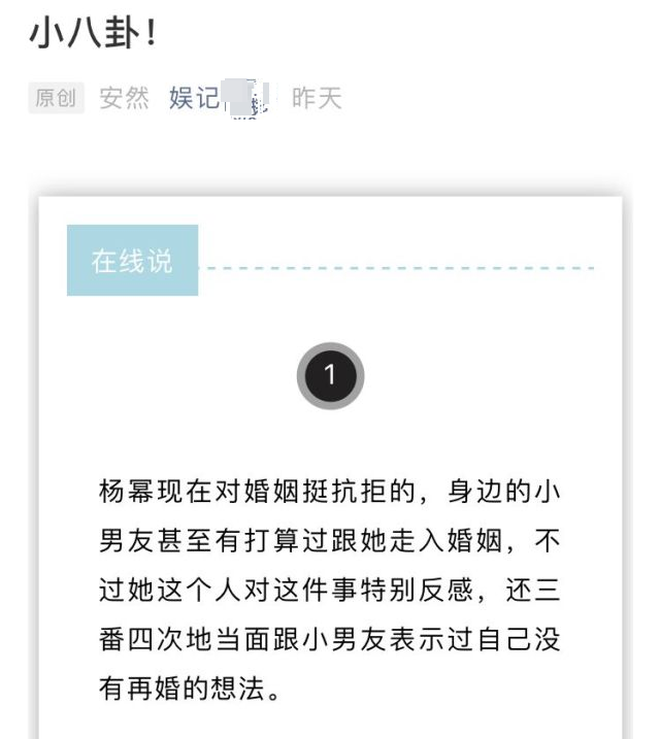
Task: Open the 娱记 account link under the title
Action: (217, 98)
